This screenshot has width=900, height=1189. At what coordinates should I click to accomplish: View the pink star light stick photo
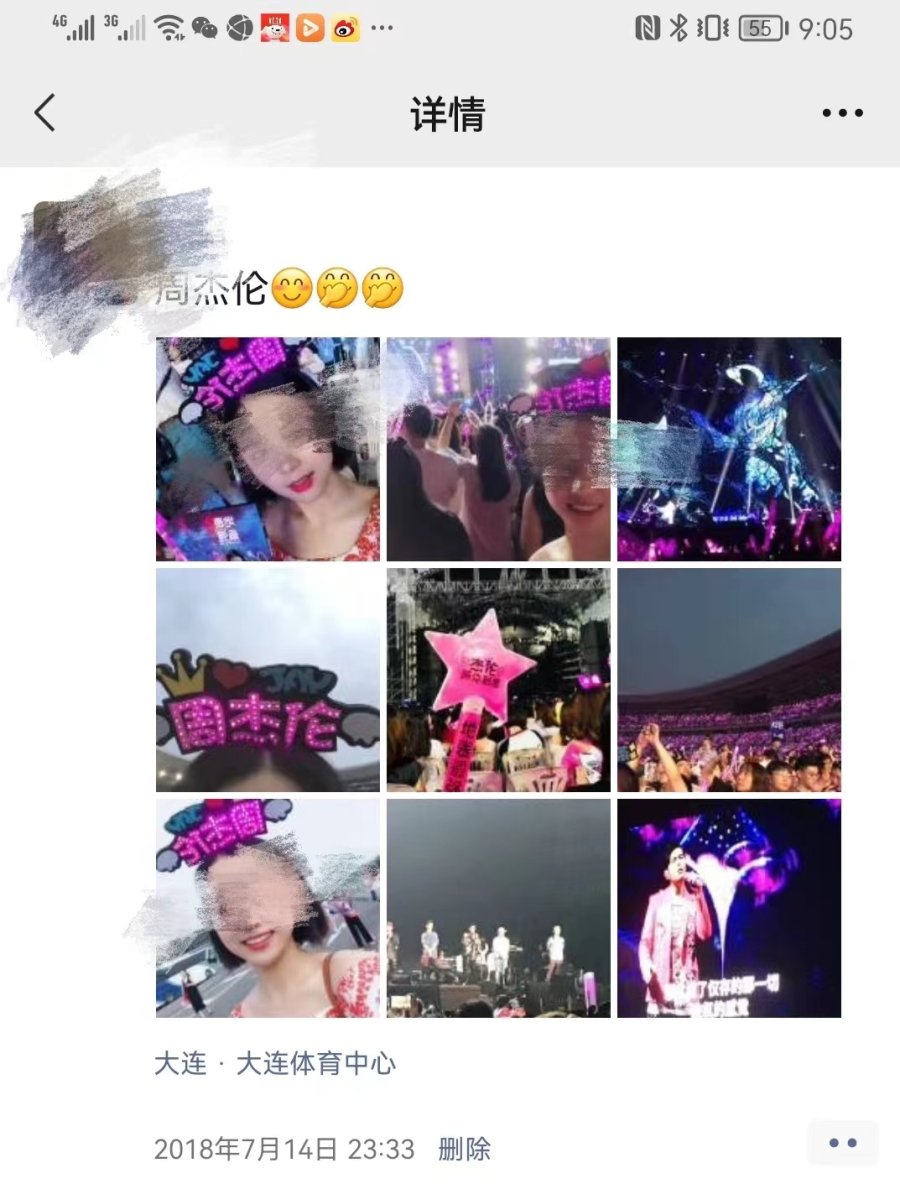tap(498, 680)
